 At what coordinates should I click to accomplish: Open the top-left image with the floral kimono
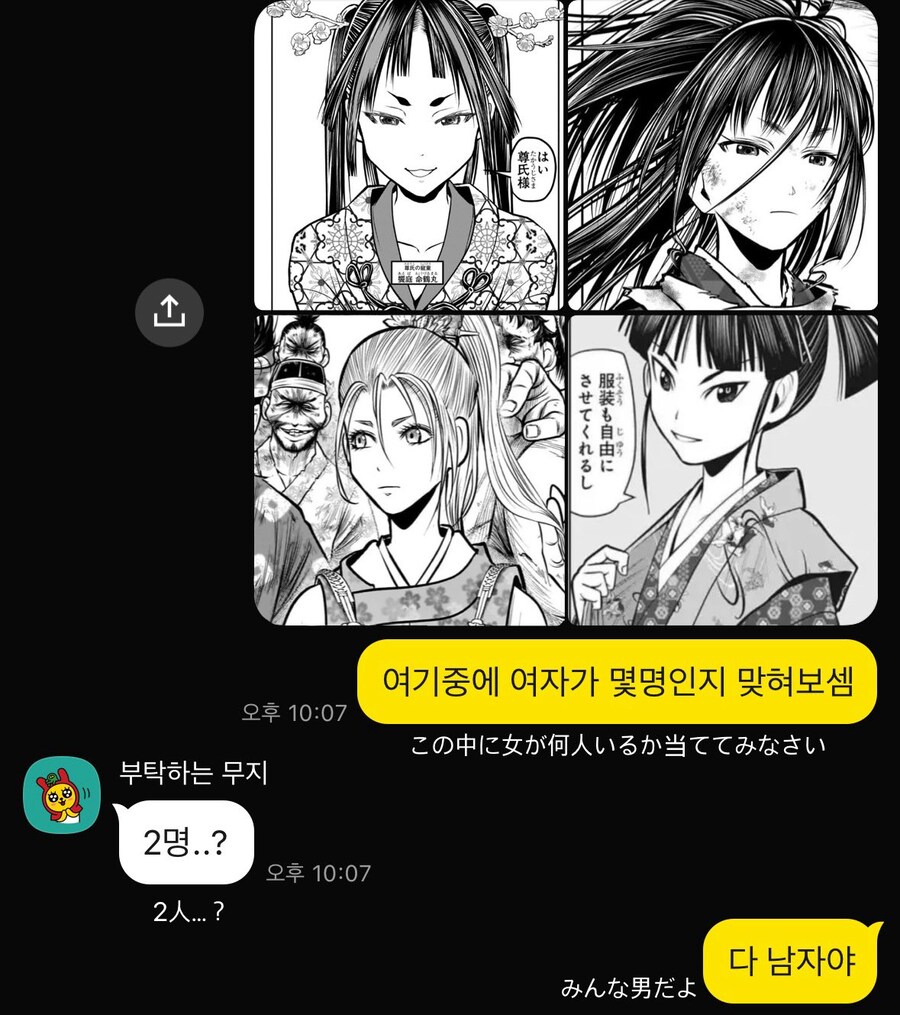click(x=409, y=155)
